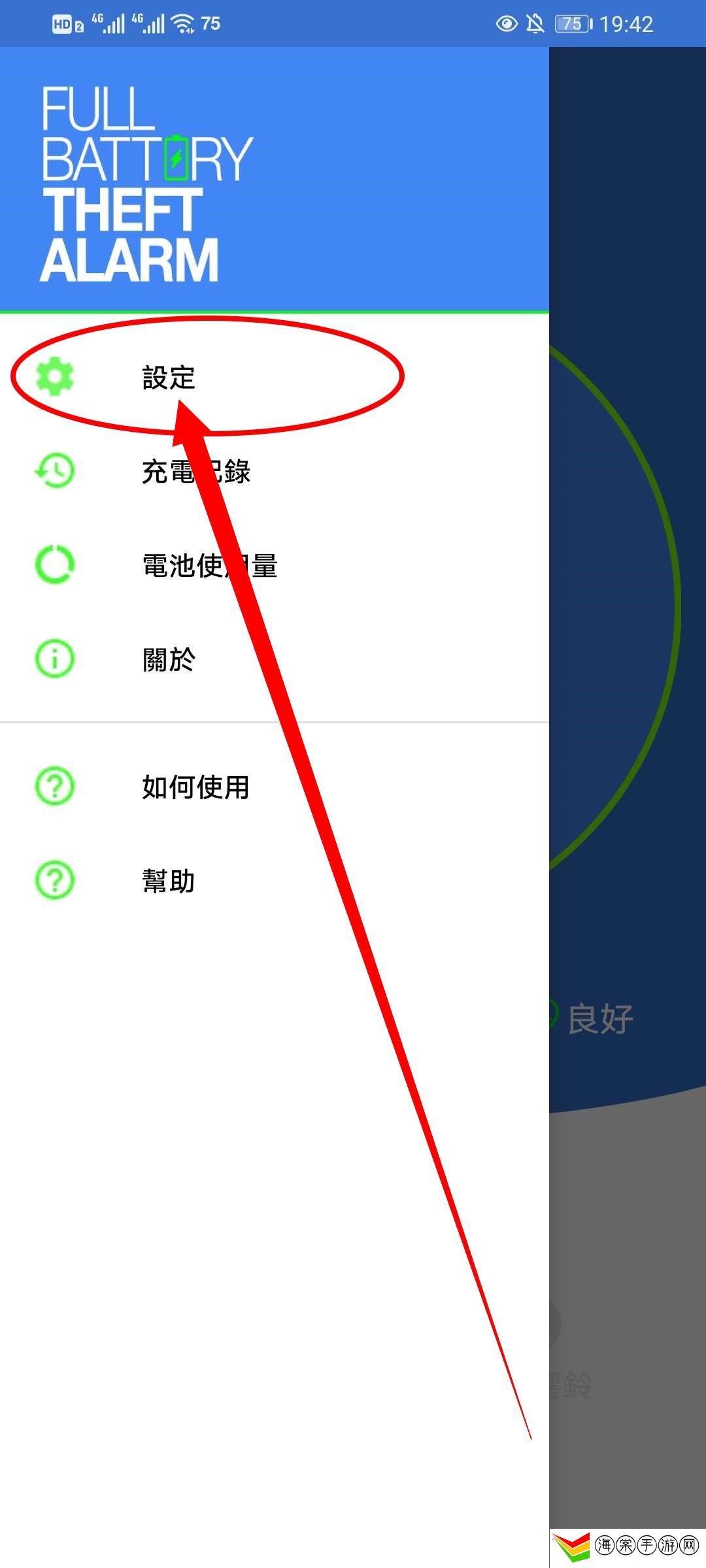The width and height of the screenshot is (706, 1568).
Task: Open 充電記錄 charging history
Action: 195,472
